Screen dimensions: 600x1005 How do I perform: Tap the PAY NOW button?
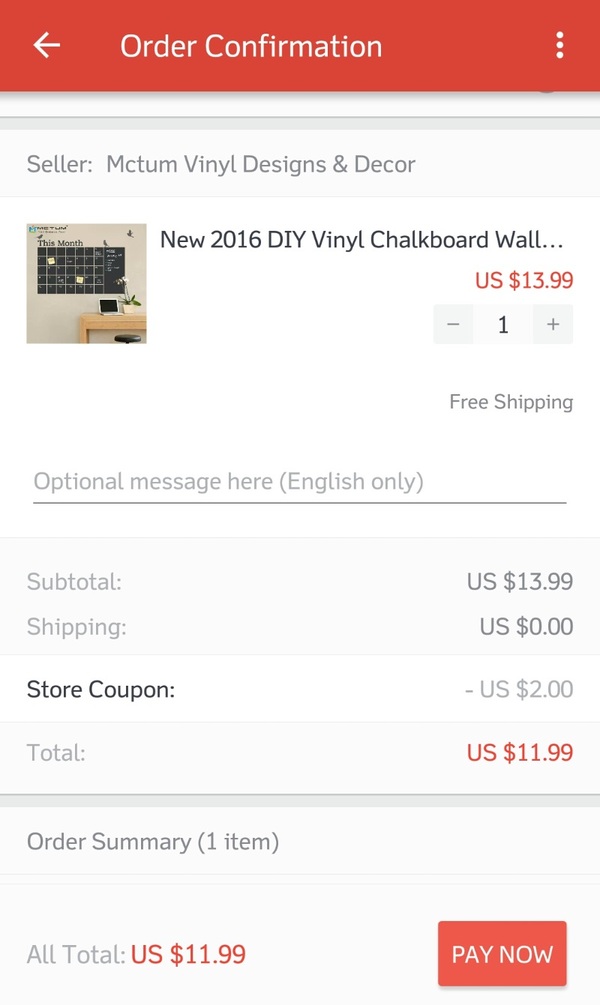(502, 954)
